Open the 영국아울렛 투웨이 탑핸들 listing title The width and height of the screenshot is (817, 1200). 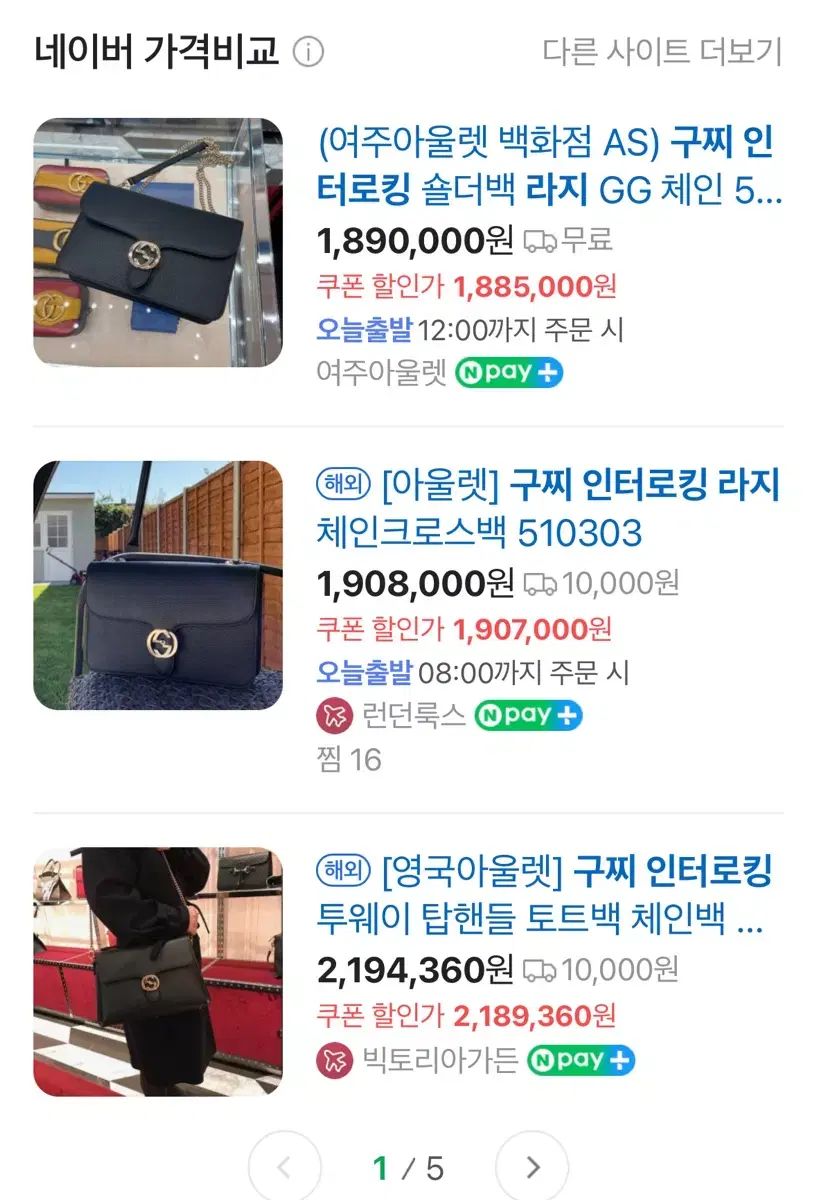click(545, 895)
